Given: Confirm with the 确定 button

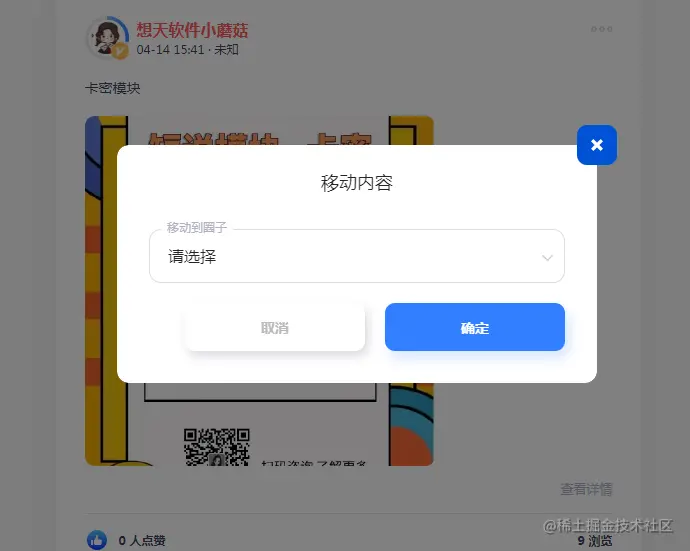Looking at the screenshot, I should pos(475,328).
